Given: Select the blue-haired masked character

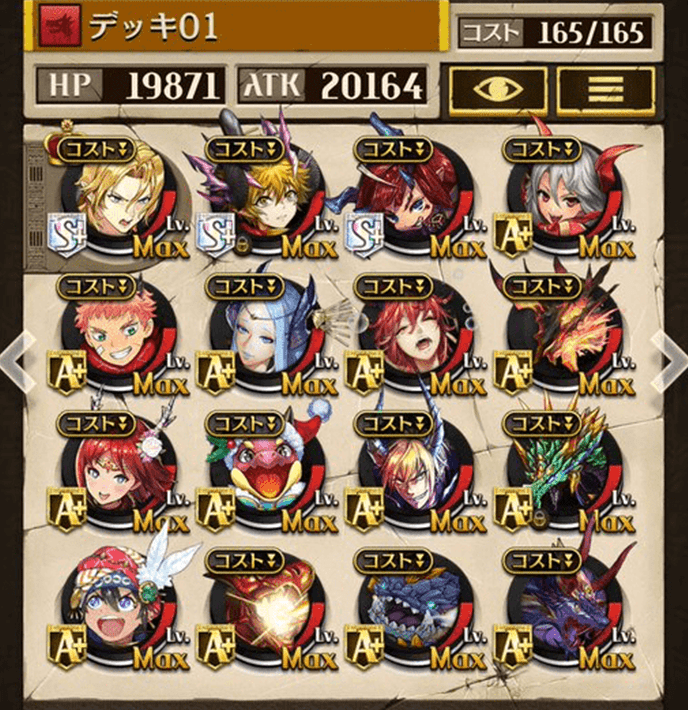Looking at the screenshot, I should (266, 335).
